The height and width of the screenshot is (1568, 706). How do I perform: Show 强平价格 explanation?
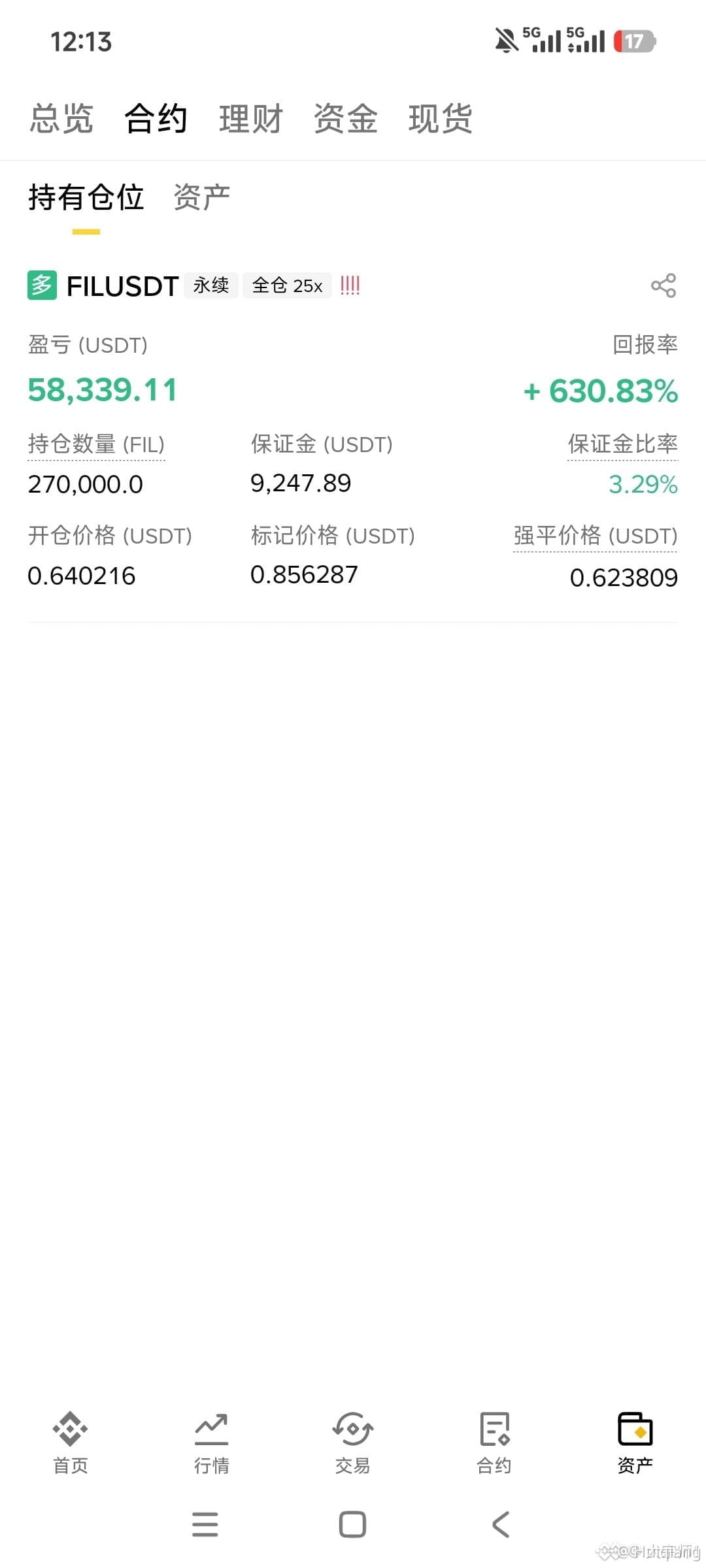[x=595, y=536]
